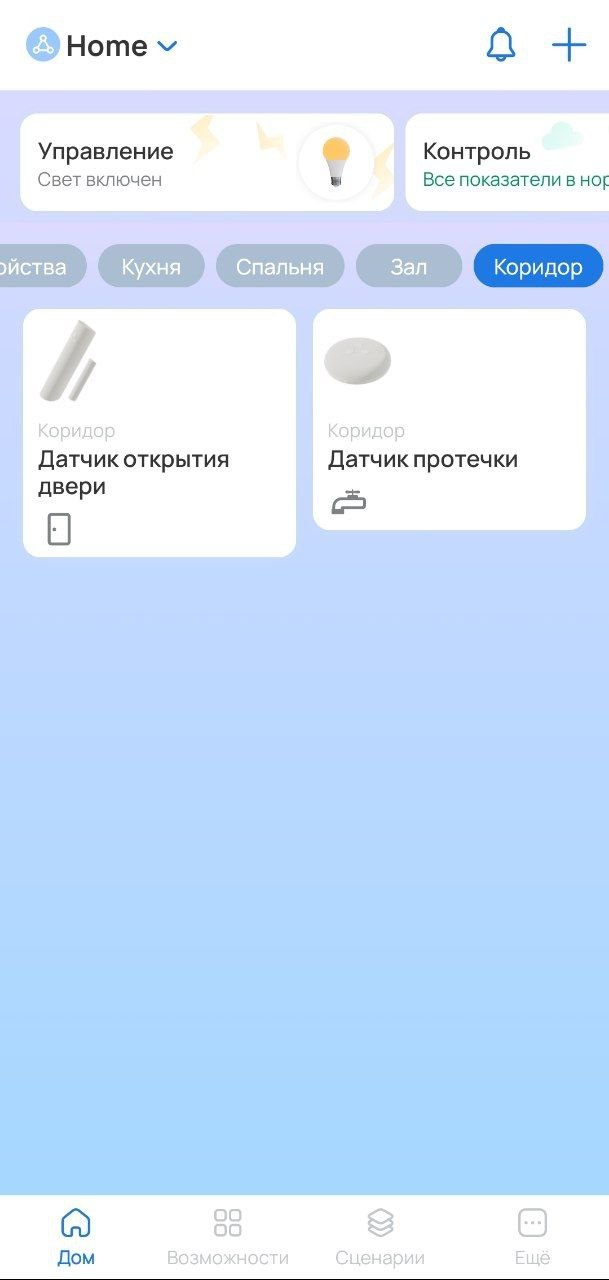Open the Управление card
This screenshot has height=1280, width=609.
207,162
